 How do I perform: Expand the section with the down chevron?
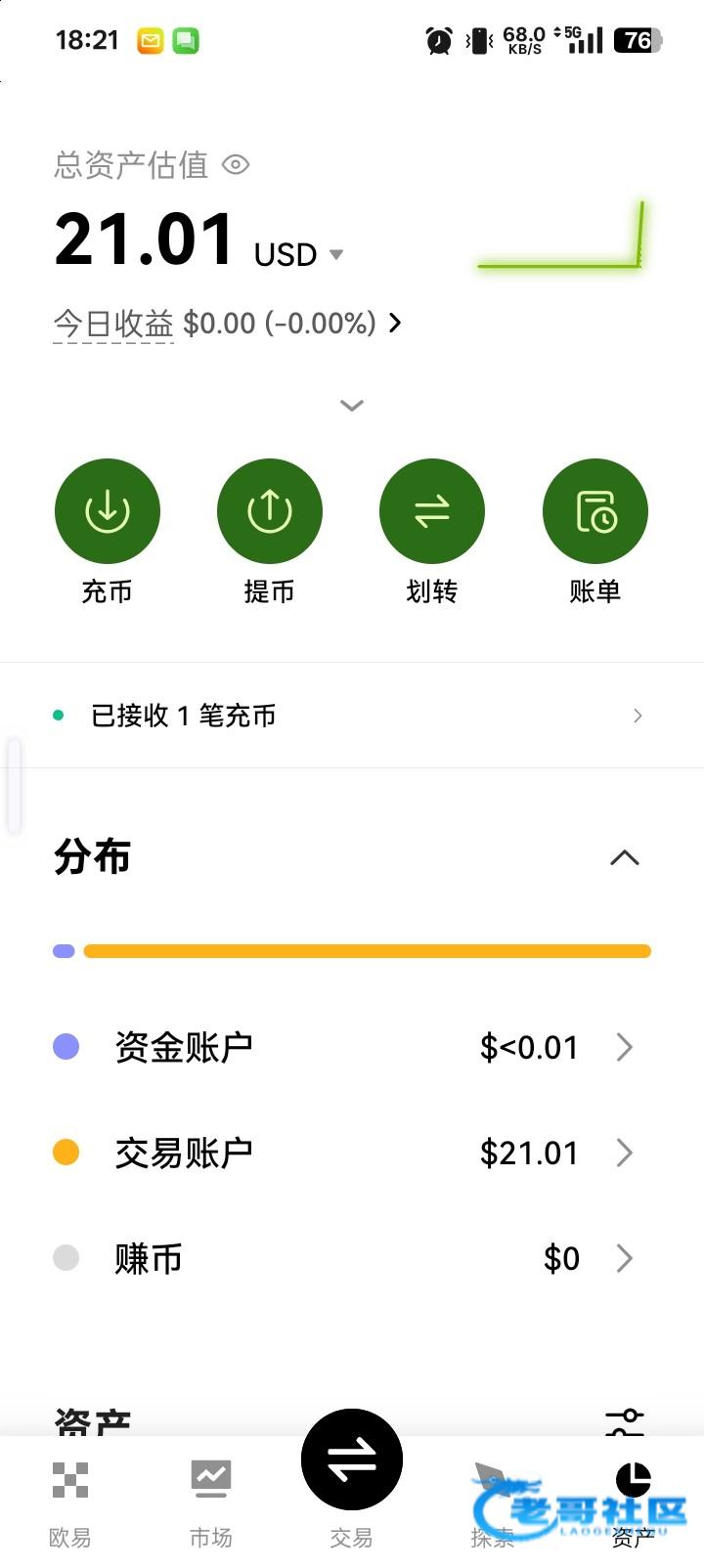(352, 405)
